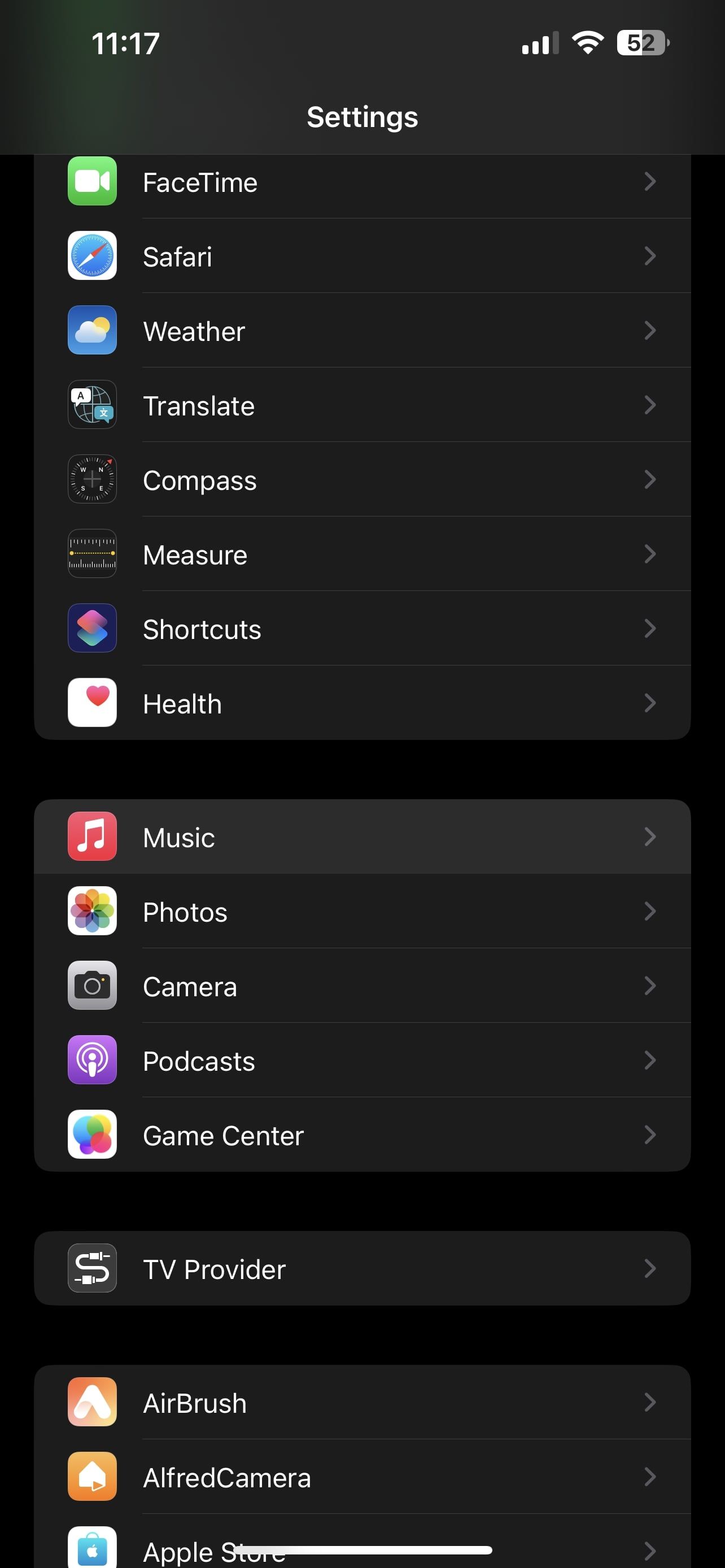Select the Music note icon
Image resolution: width=725 pixels, height=1568 pixels.
point(92,836)
